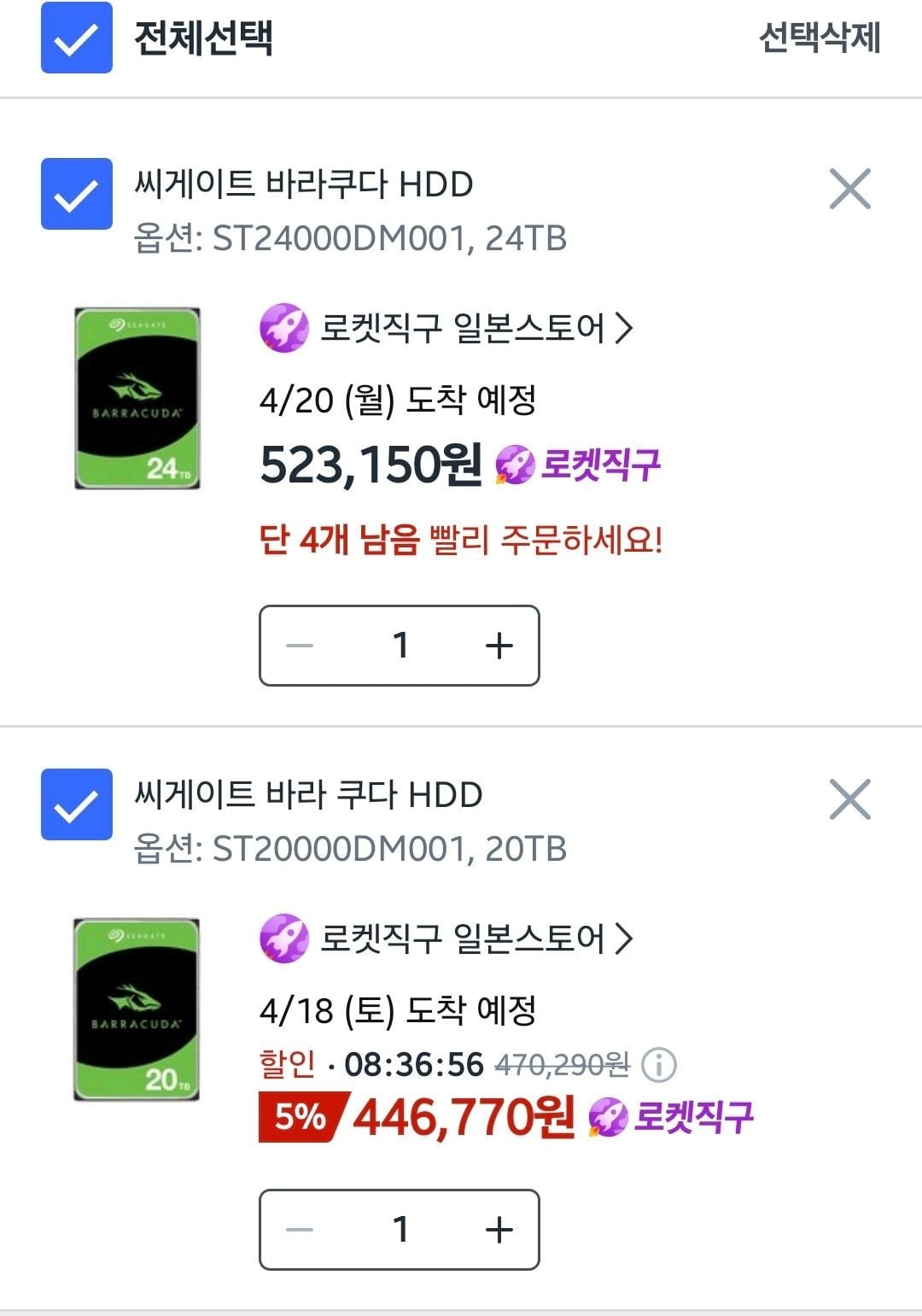This screenshot has width=922, height=1316.
Task: Open the 20TB Barracuda product image
Action: coord(137,1009)
